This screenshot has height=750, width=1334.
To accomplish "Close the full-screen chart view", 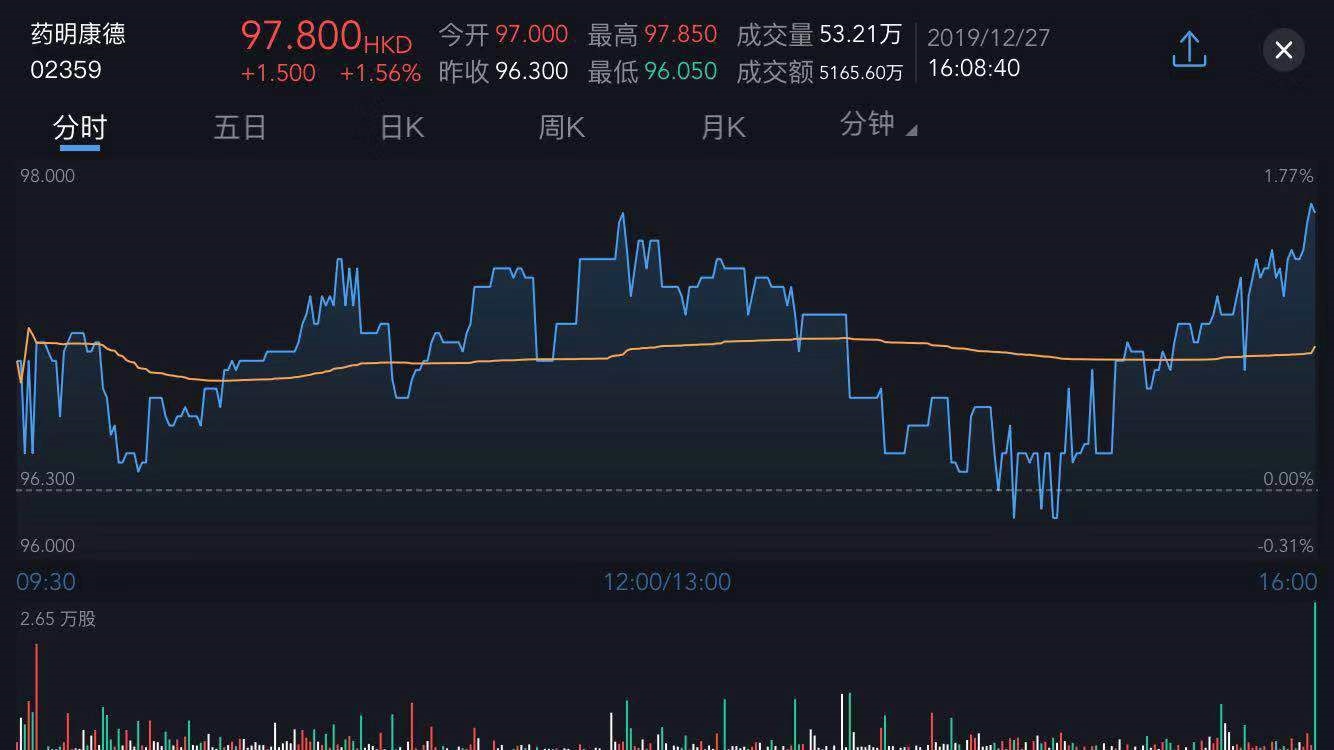I will click(x=1284, y=49).
